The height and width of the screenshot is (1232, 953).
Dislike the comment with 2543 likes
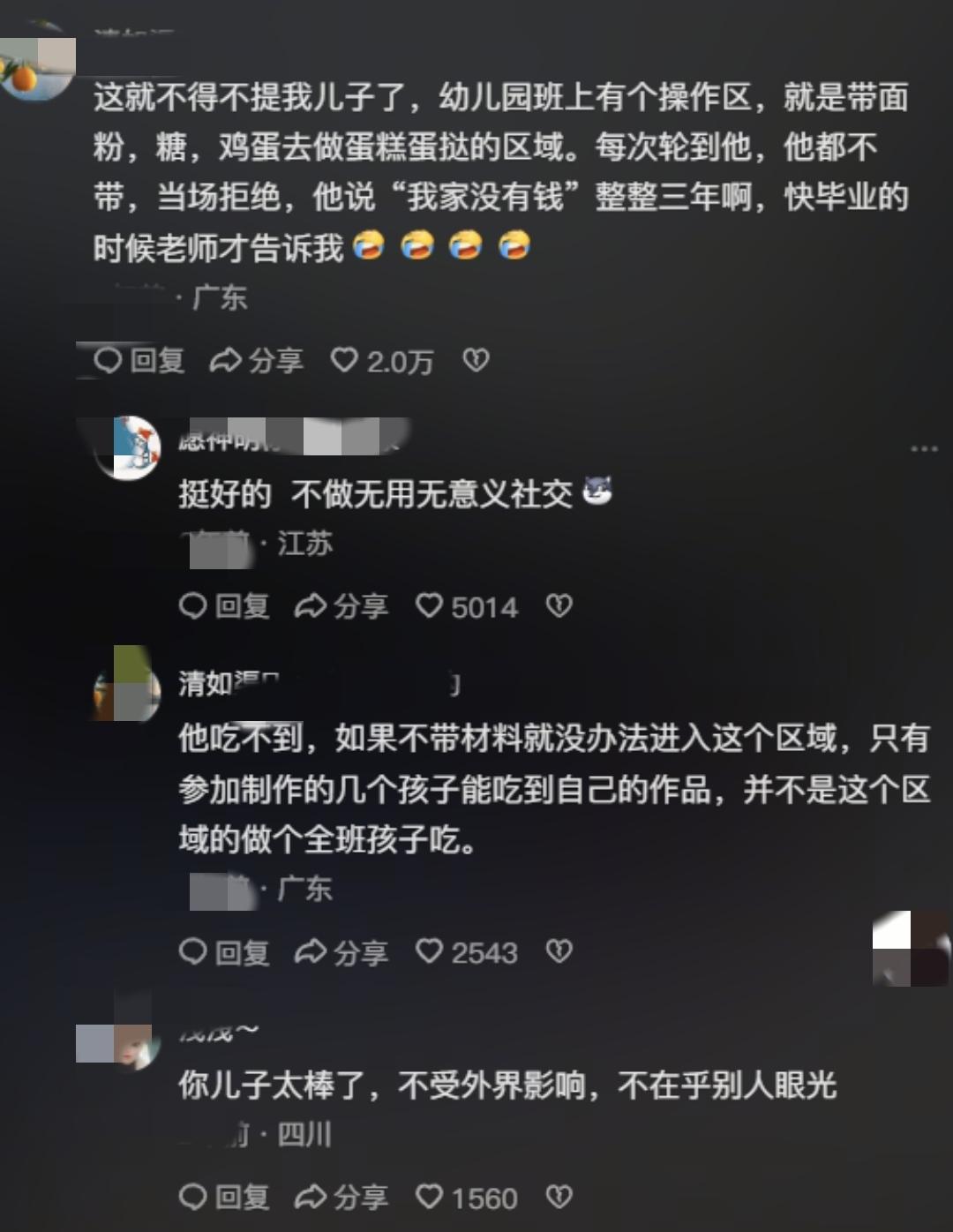pyautogui.click(x=559, y=950)
